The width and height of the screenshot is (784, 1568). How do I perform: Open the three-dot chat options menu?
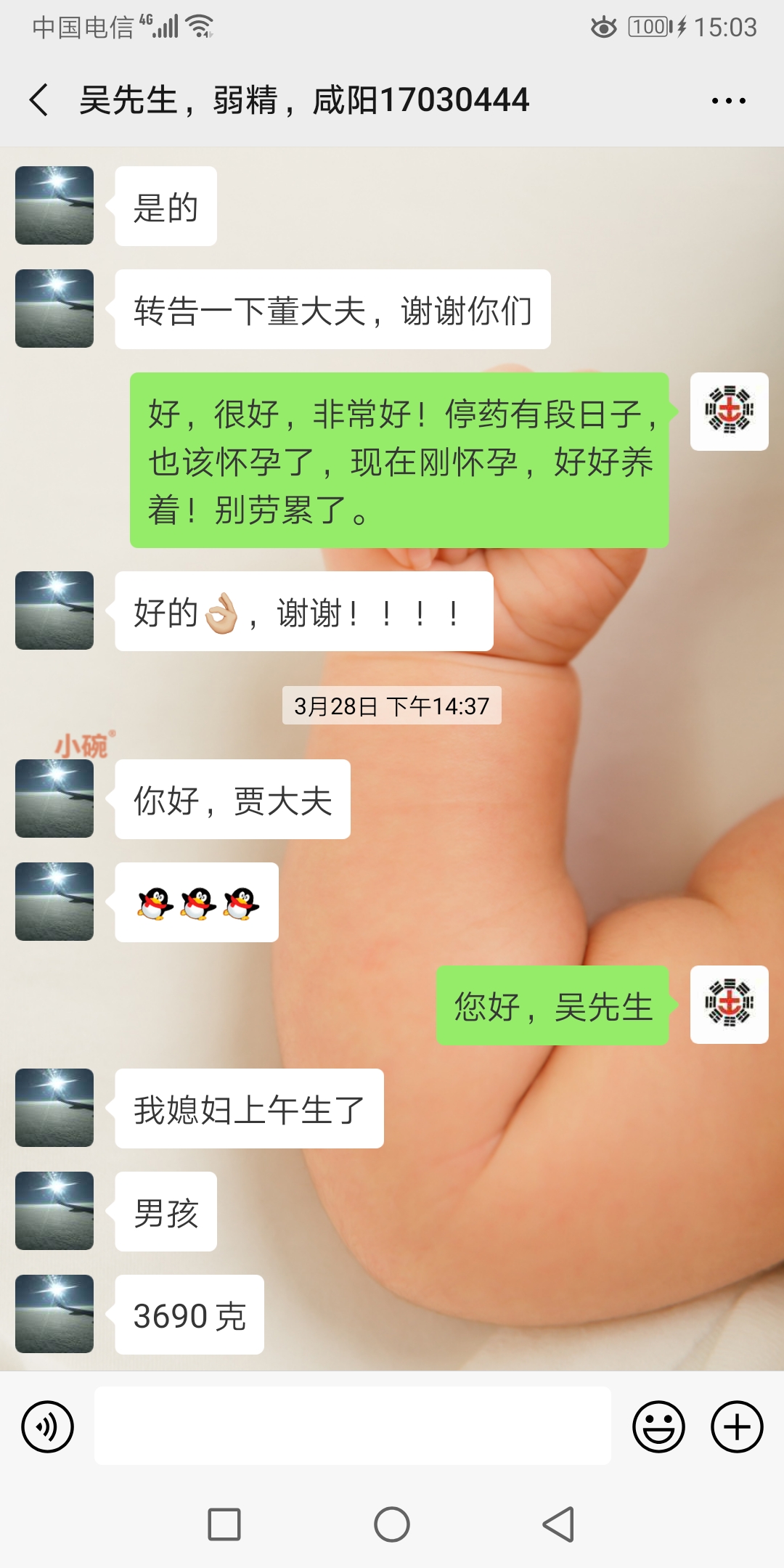[x=728, y=101]
